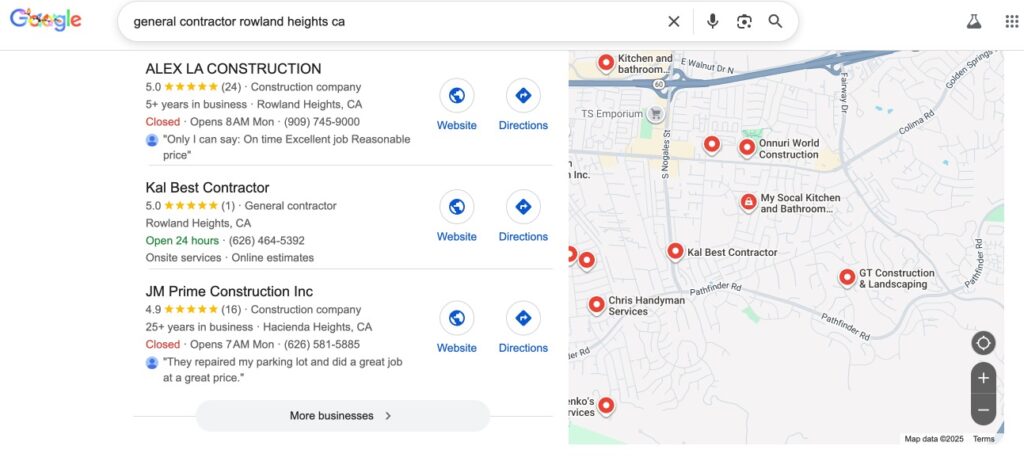Visit ALEX LA CONSTRUCTION website

(456, 106)
